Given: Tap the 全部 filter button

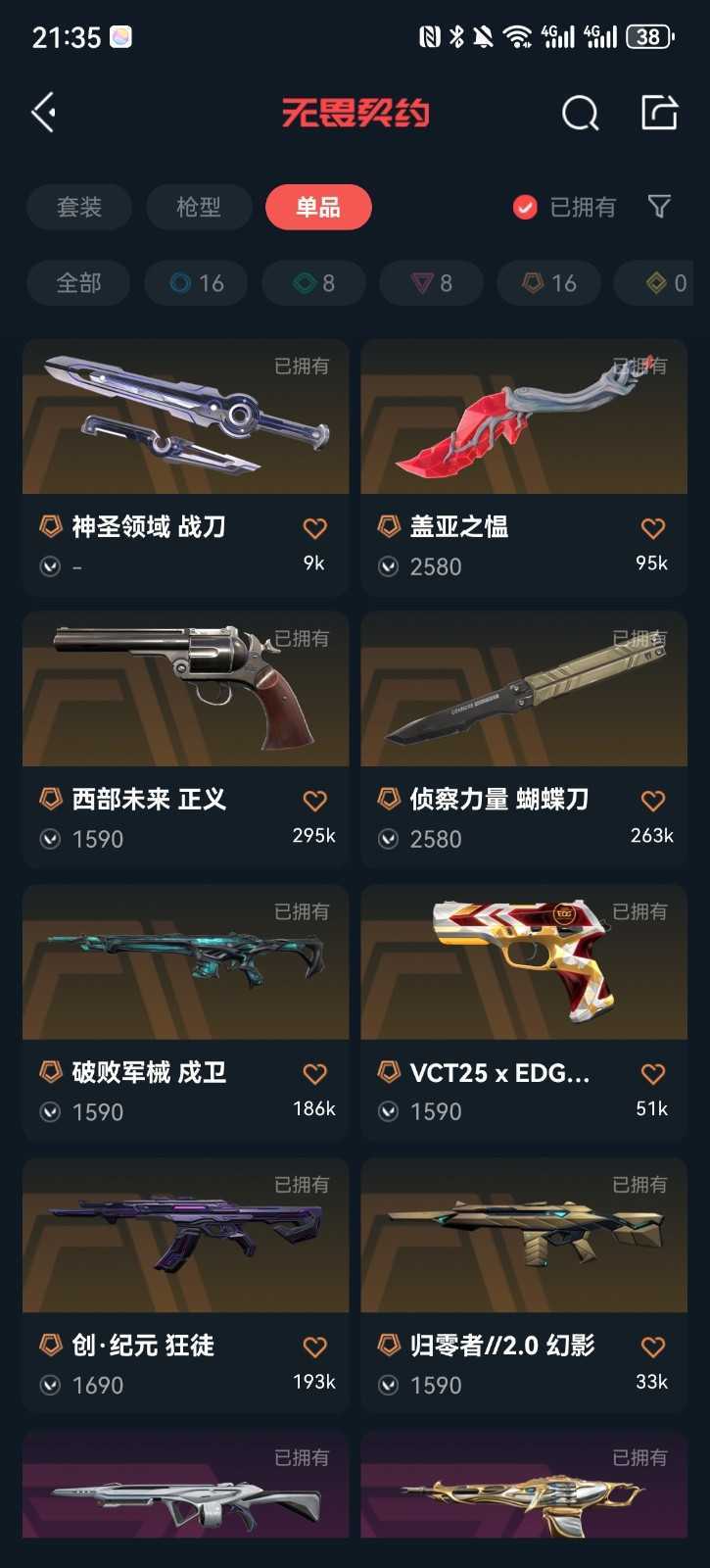Looking at the screenshot, I should coord(77,282).
